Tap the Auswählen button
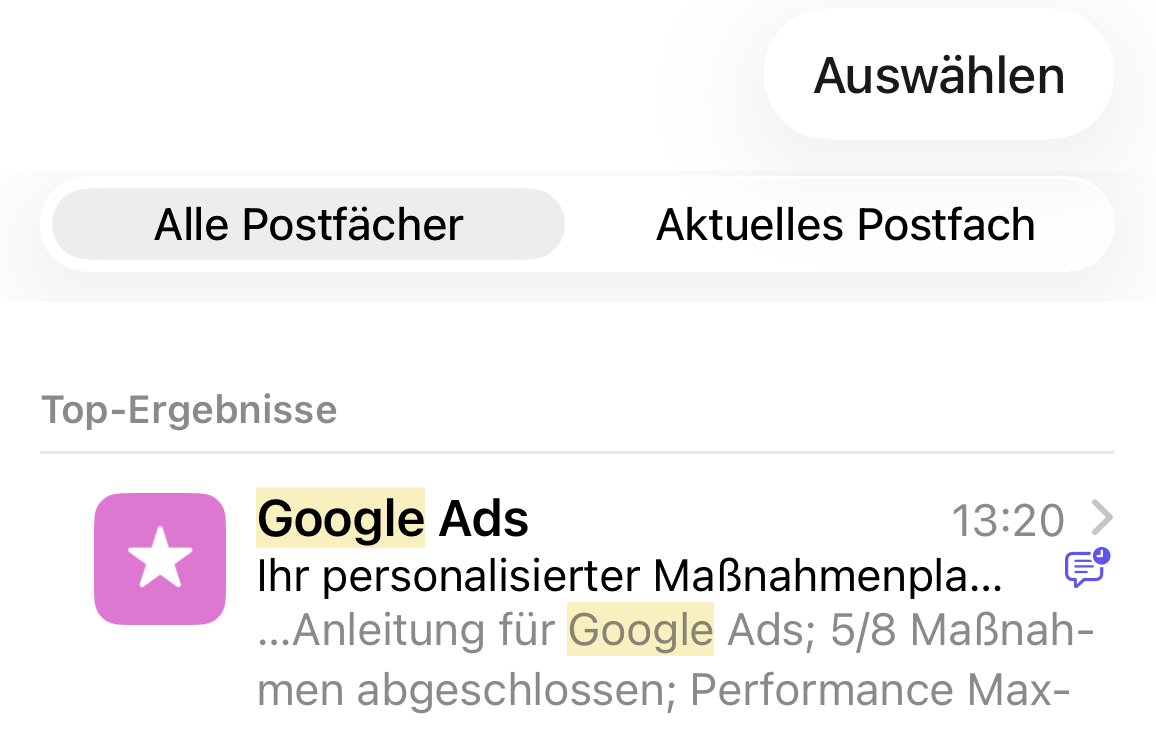Viewport: 1156px width, 738px height. coord(938,76)
